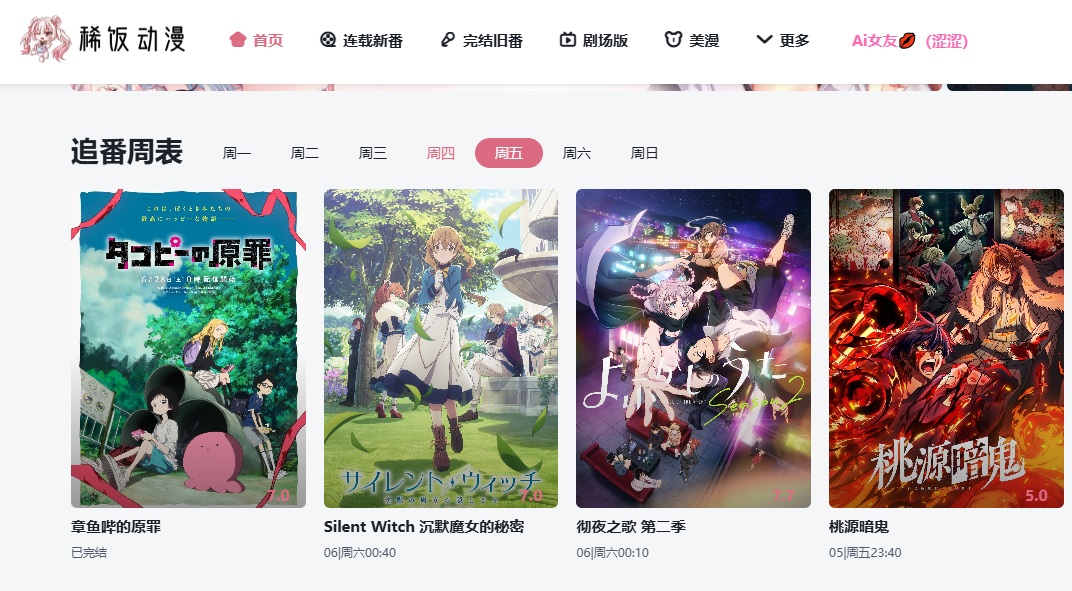Expand the 更多 dropdown menu
Screen dimensions: 1072x591
click(x=783, y=41)
